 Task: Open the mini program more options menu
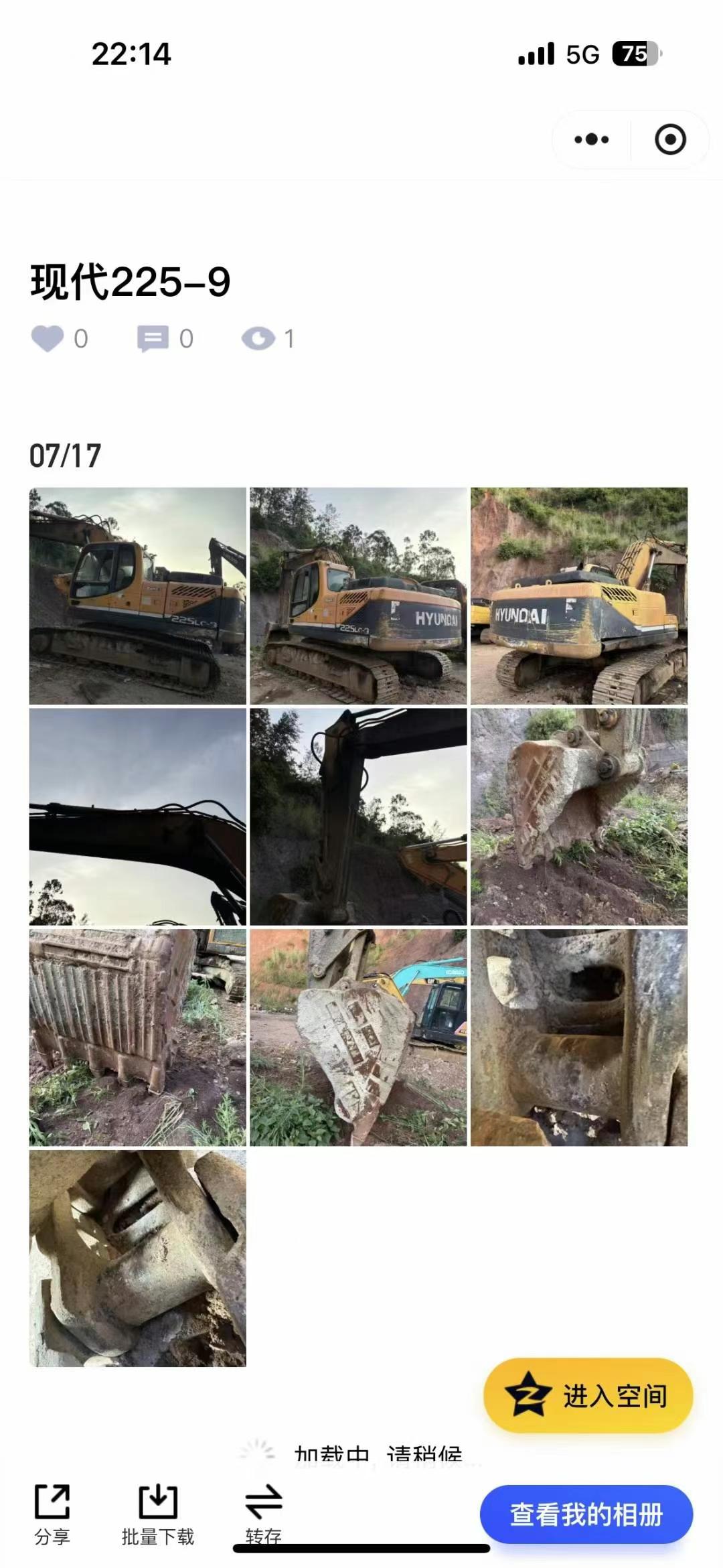[591, 139]
